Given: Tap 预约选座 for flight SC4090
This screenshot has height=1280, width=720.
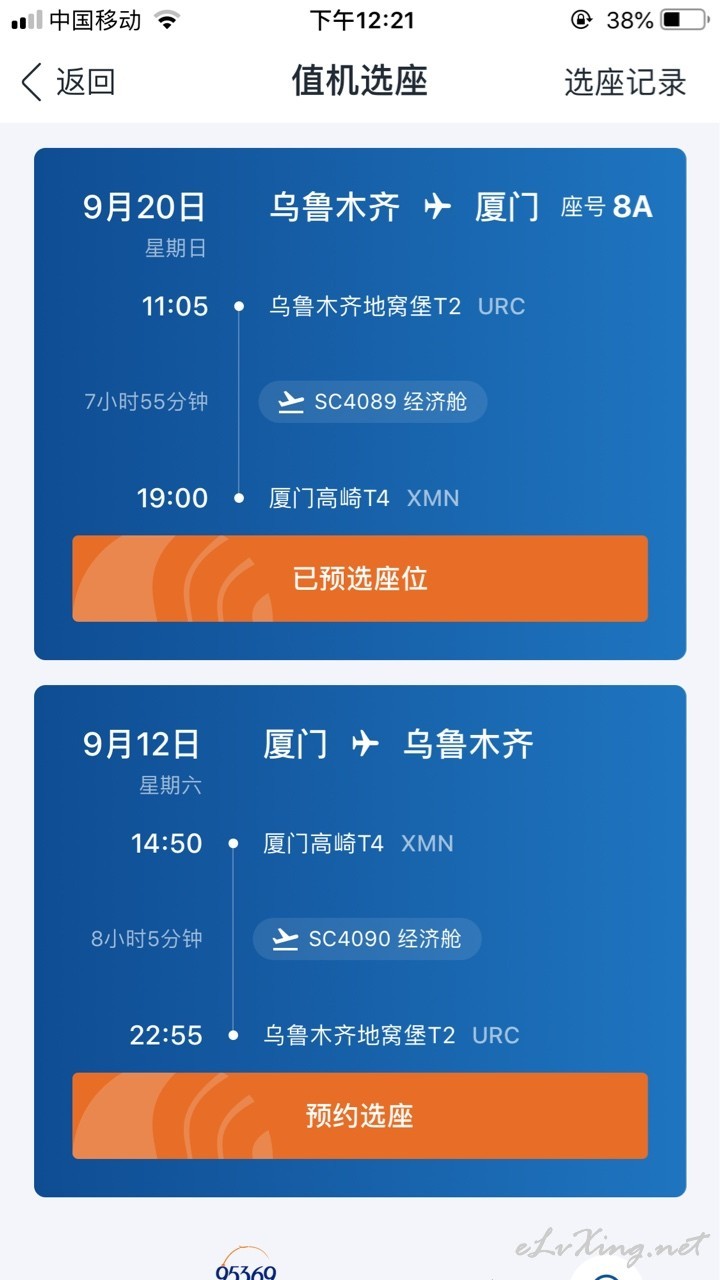Looking at the screenshot, I should point(360,1116).
